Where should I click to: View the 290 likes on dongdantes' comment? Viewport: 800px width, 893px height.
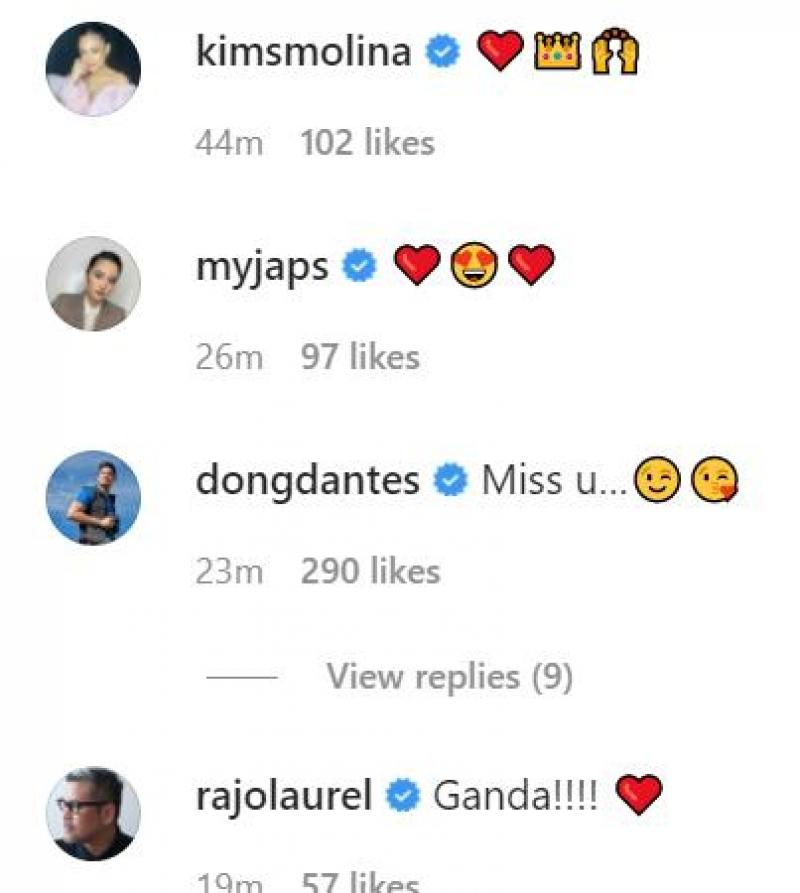click(370, 570)
